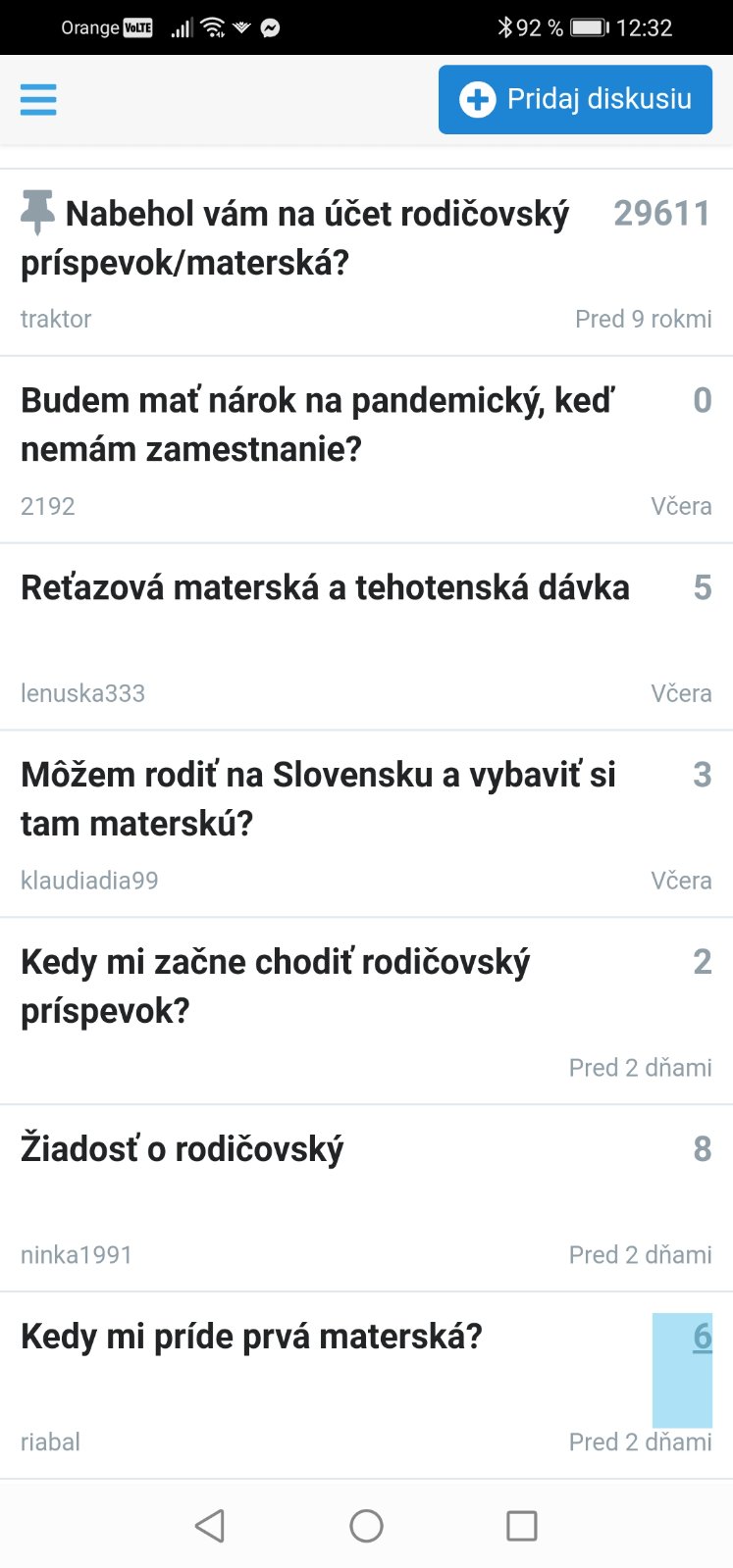The image size is (733, 1568).
Task: Open Kedy mi začne chodiť rodičovský príspevok
Action: coord(275,986)
